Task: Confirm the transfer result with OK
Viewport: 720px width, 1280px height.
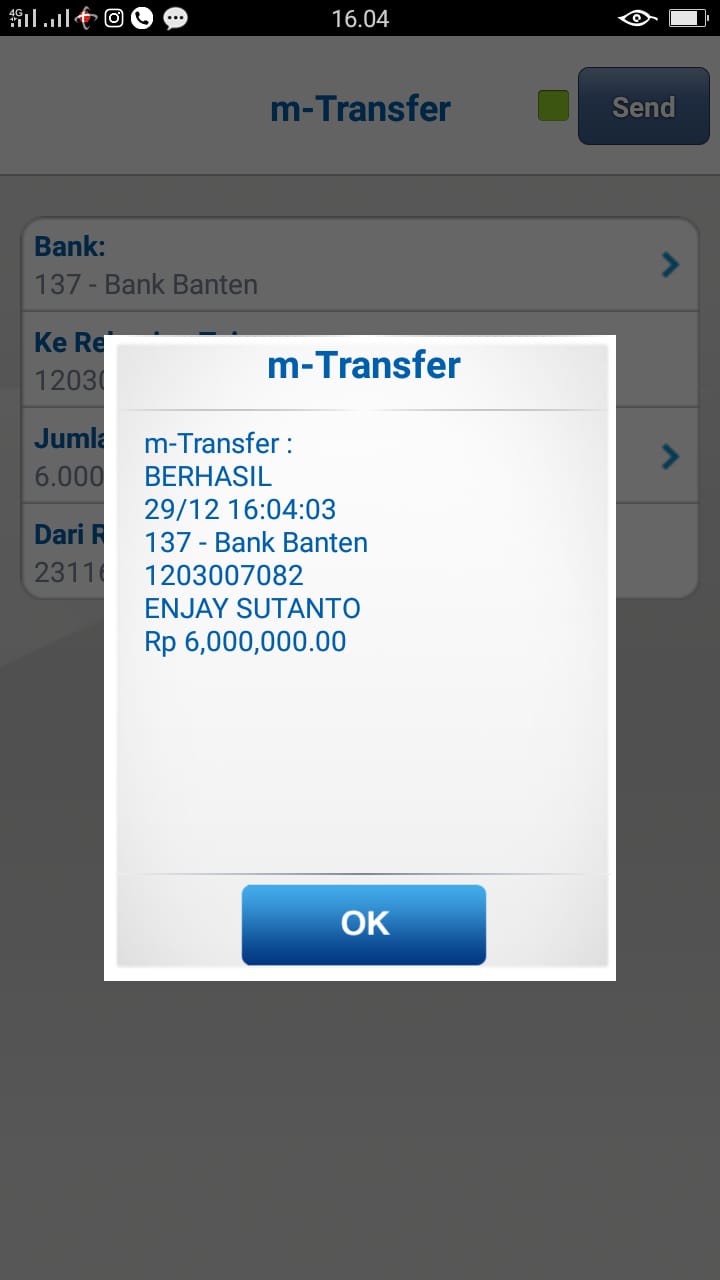Action: pyautogui.click(x=364, y=924)
